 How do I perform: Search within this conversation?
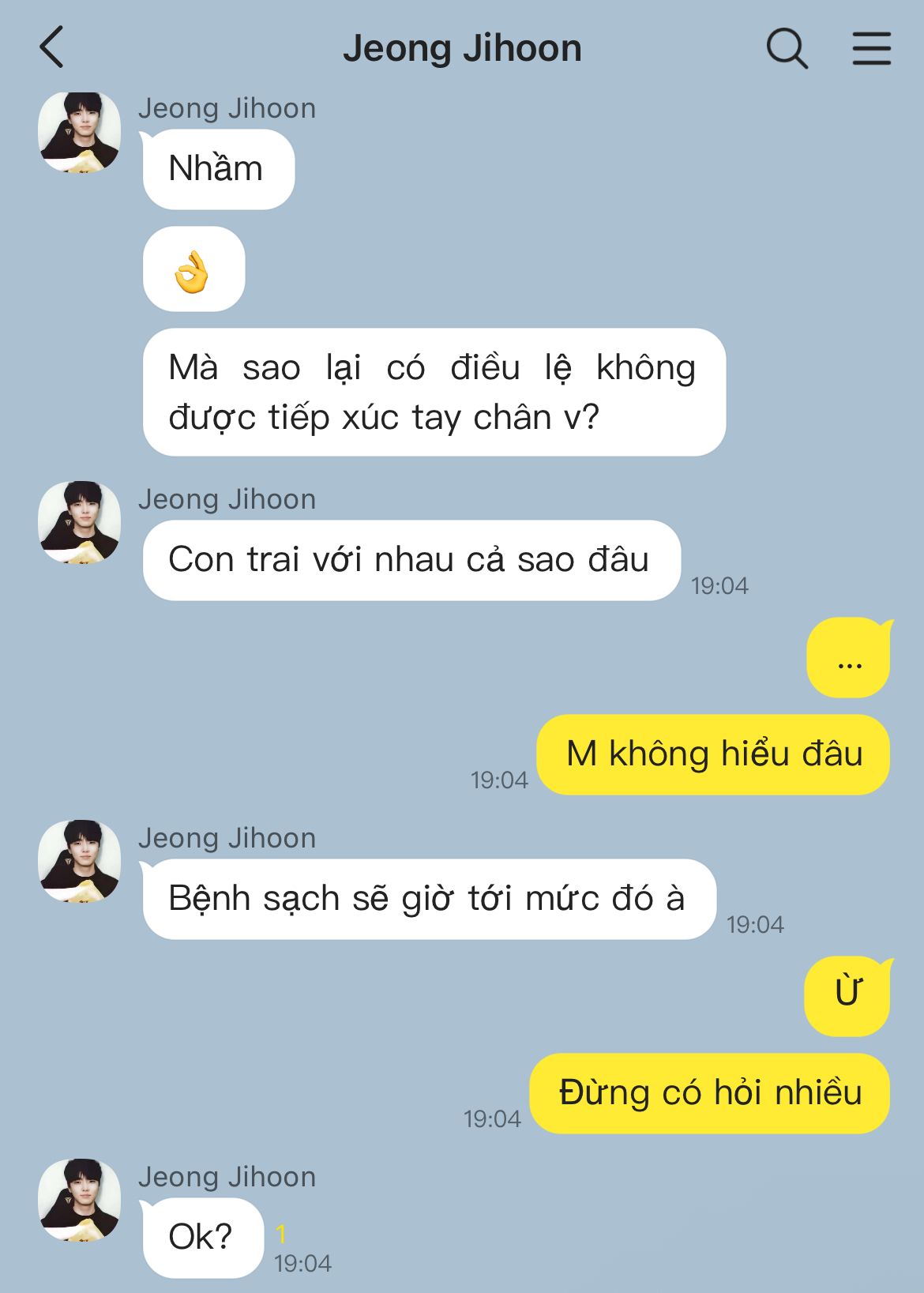(787, 49)
